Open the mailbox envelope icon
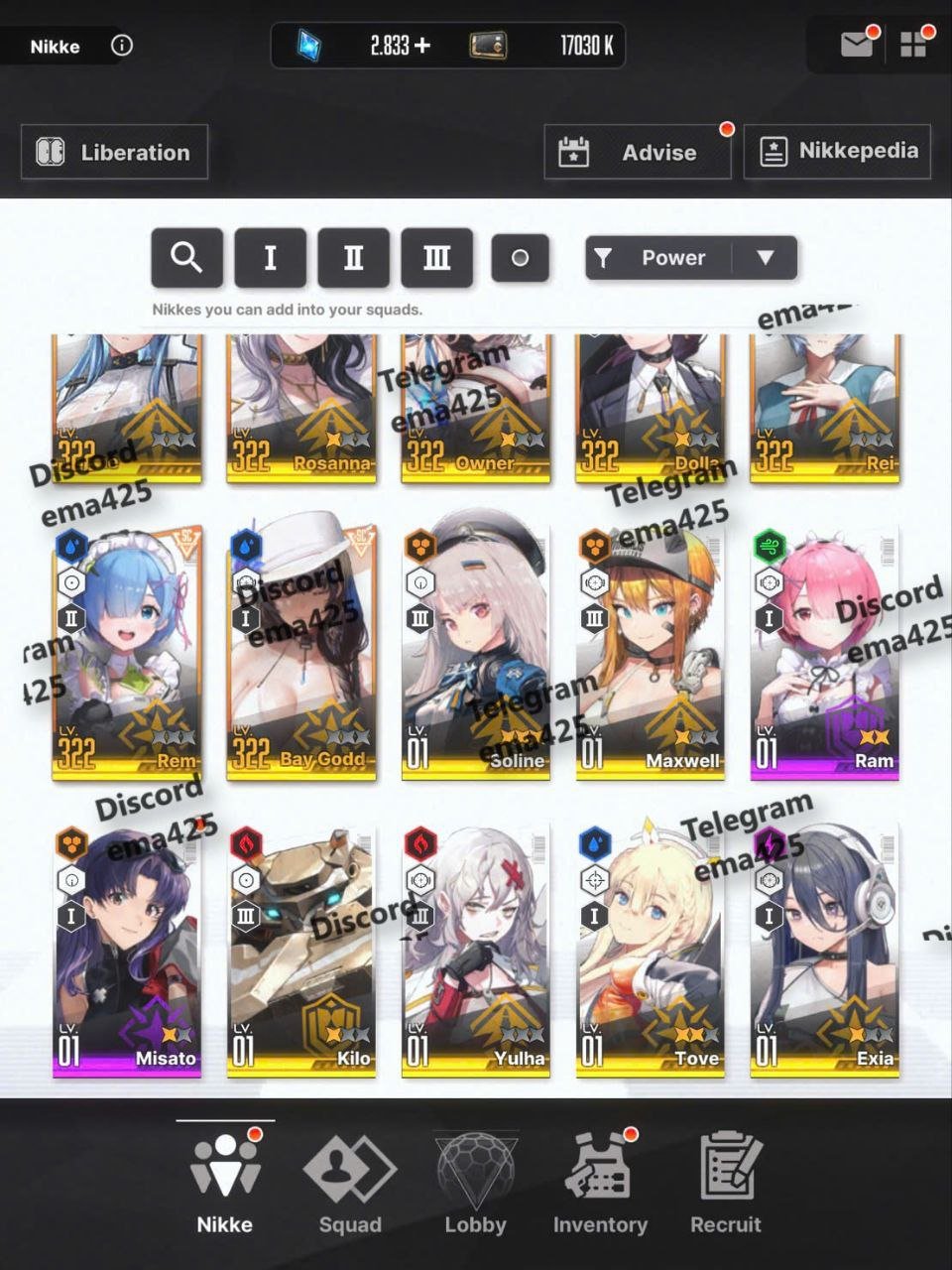This screenshot has height=1270, width=952. pyautogui.click(x=856, y=45)
